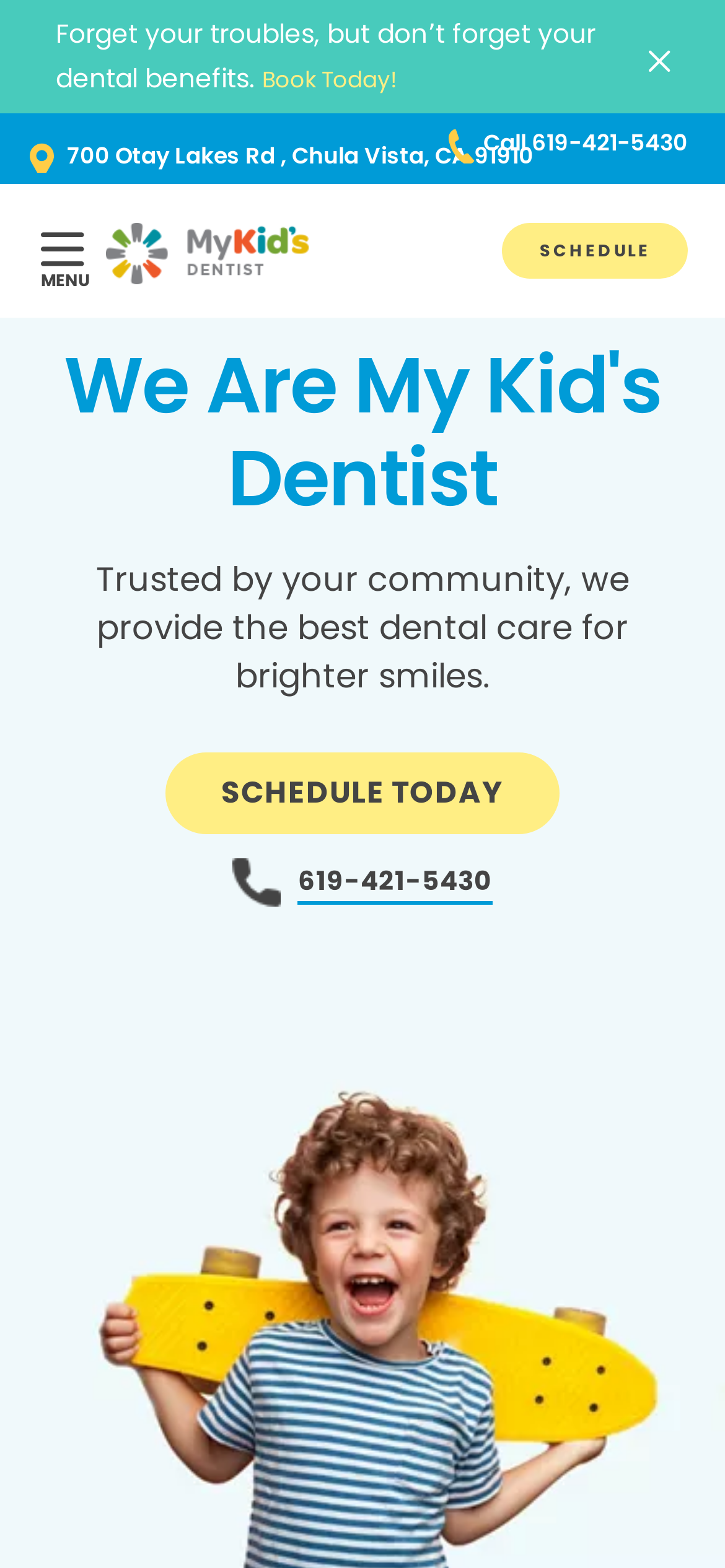This screenshot has width=725, height=1568.
Task: Open the hamburger MENU
Action: pos(64,259)
